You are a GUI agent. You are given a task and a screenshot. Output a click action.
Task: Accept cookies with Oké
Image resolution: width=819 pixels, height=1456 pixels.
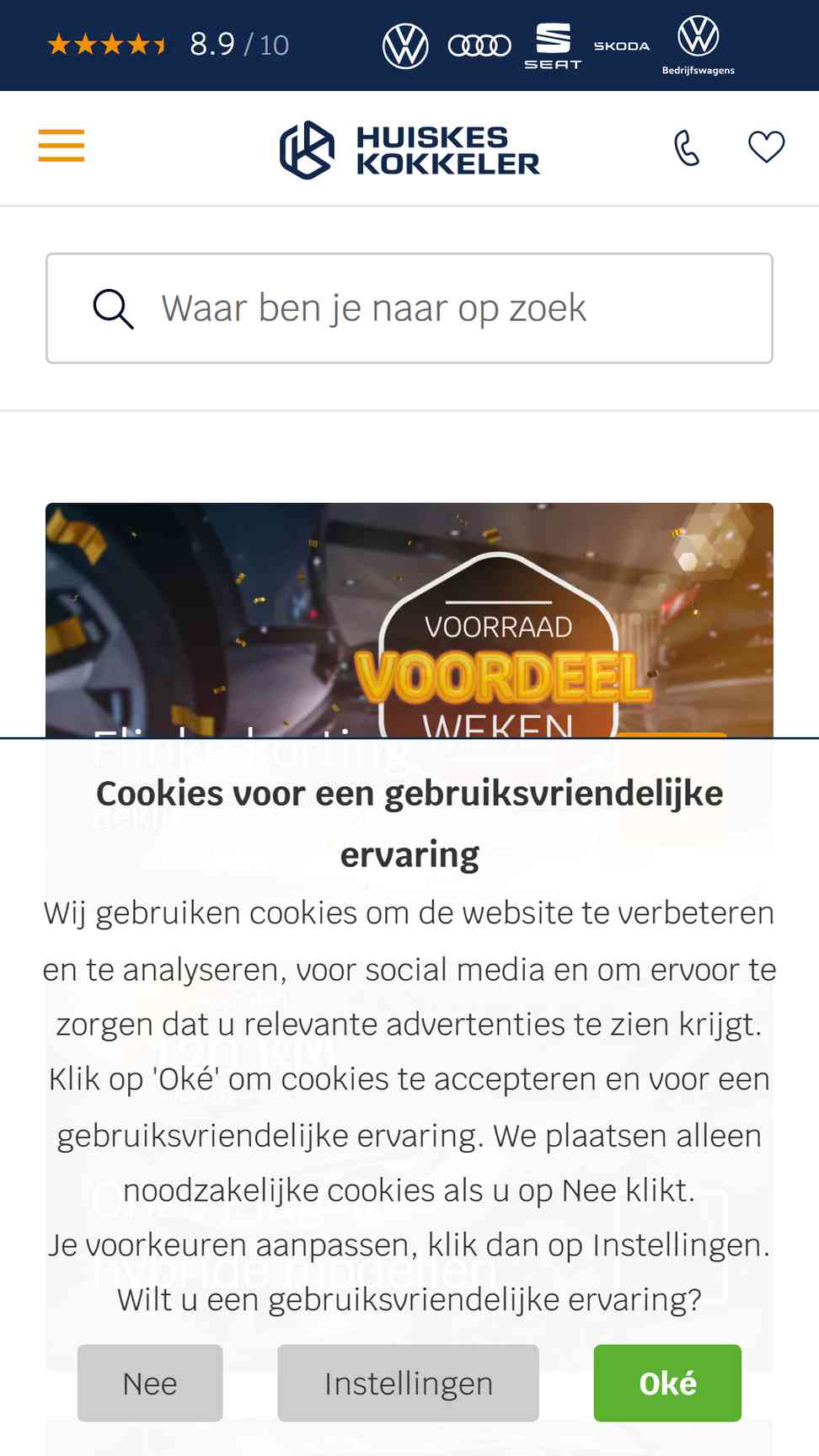(x=667, y=1384)
